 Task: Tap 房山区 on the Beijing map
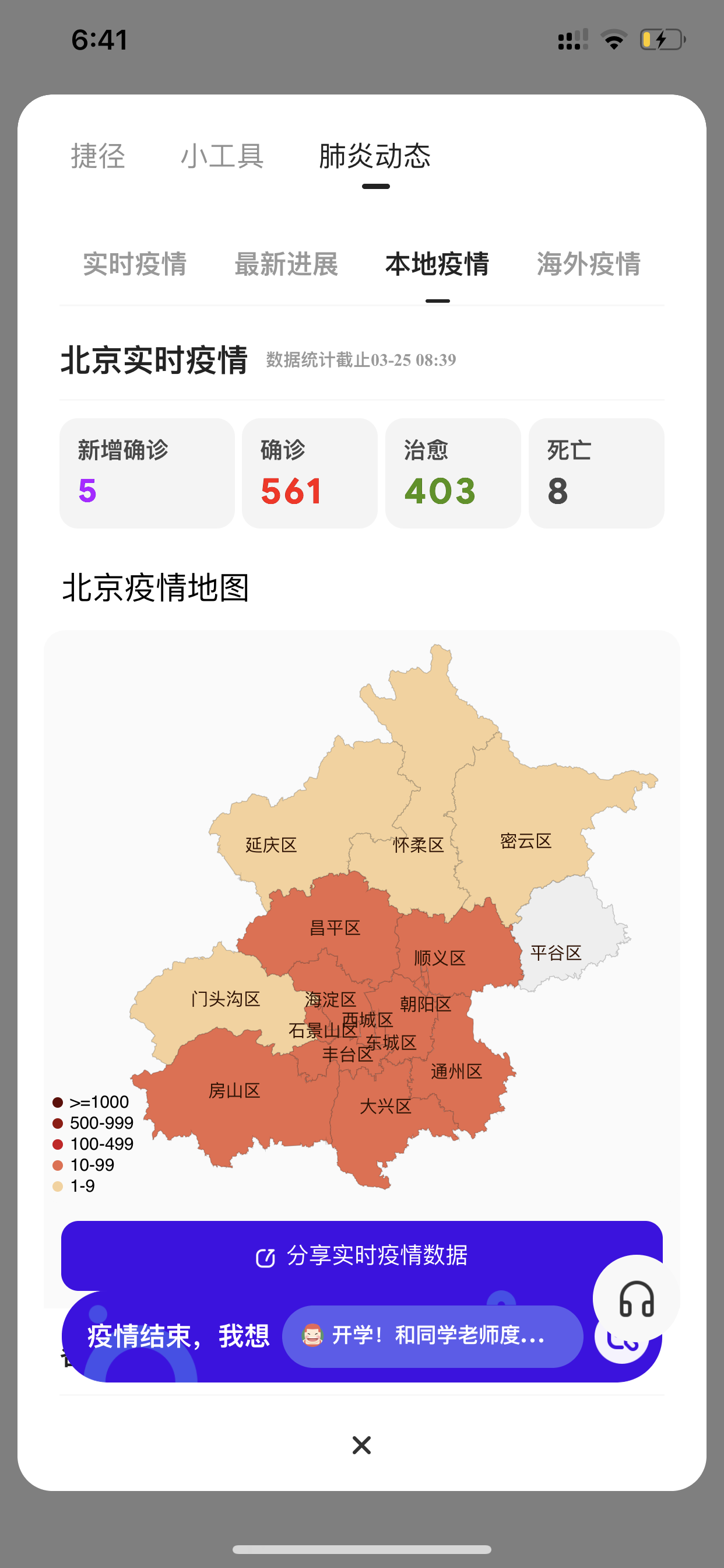234,1091
